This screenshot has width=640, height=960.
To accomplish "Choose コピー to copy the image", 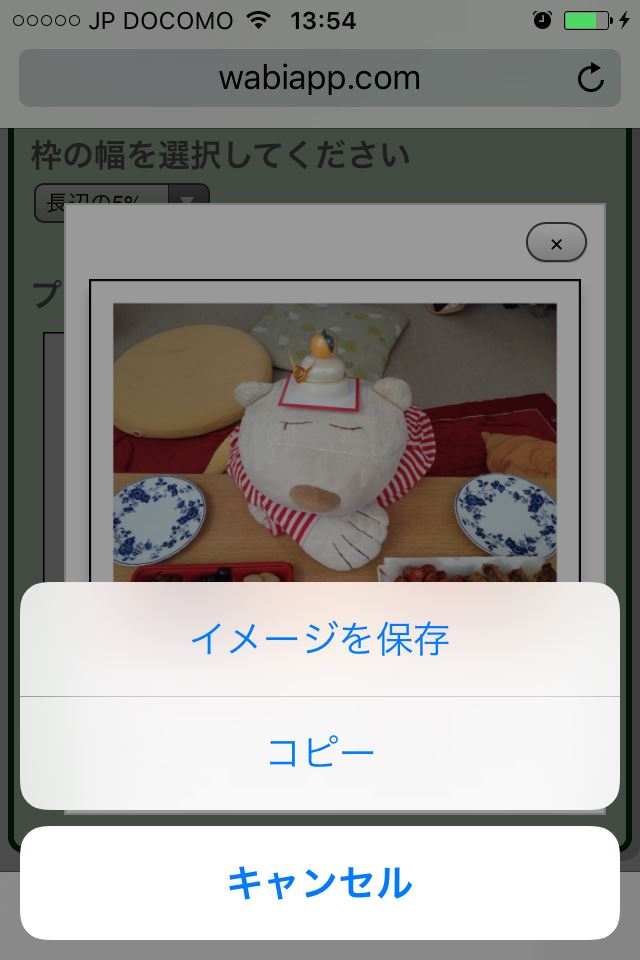I will 320,753.
